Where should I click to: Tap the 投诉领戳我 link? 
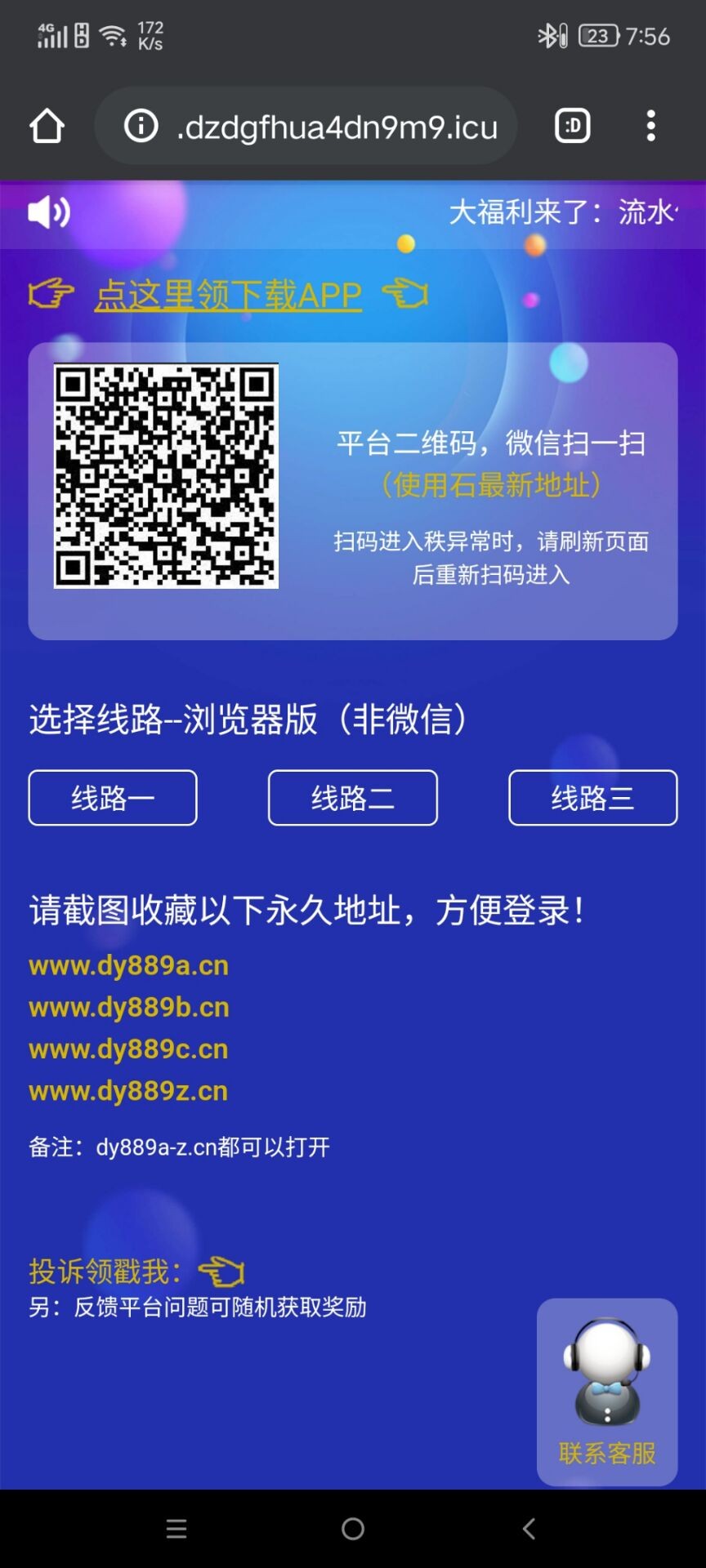coord(105,1272)
